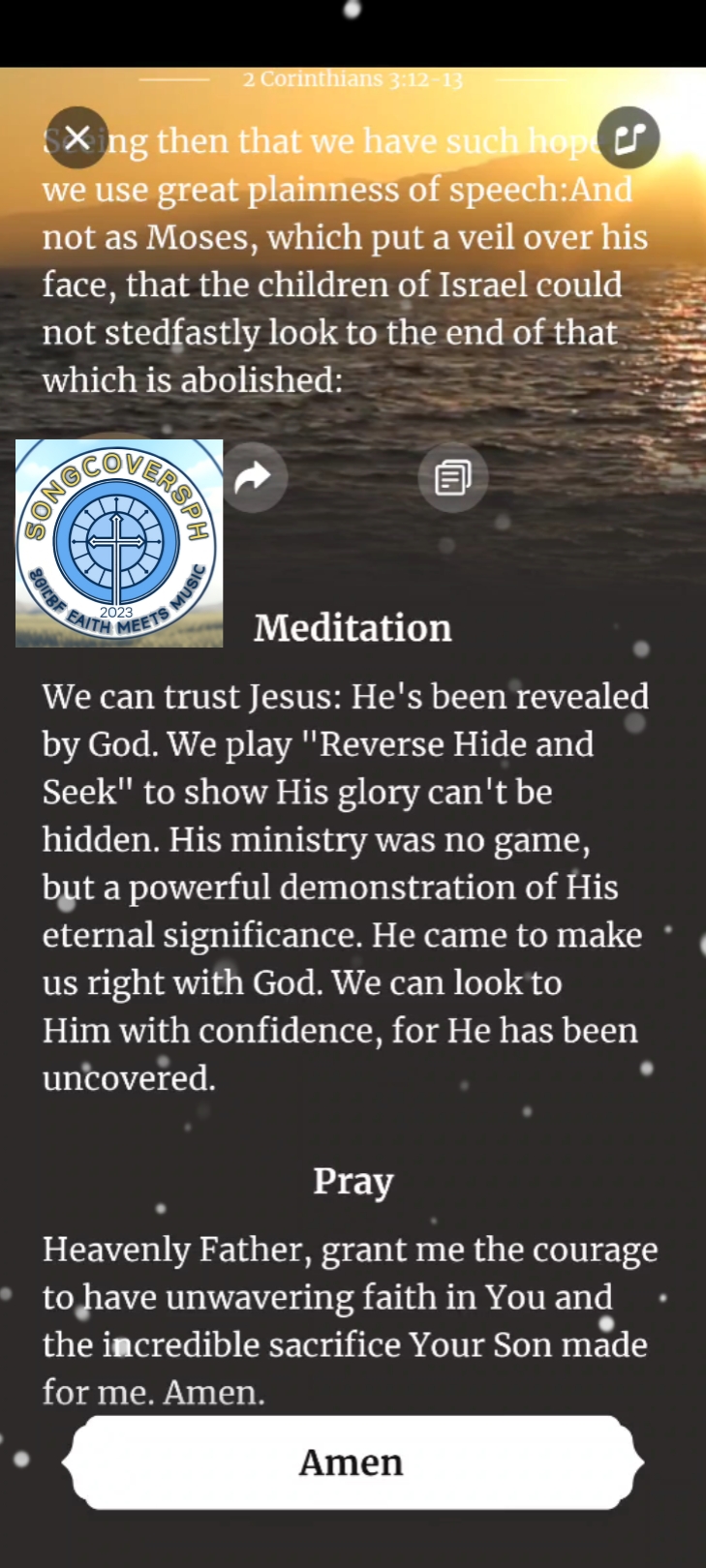Close the devotional with the X button
The width and height of the screenshot is (706, 1568).
(x=77, y=137)
